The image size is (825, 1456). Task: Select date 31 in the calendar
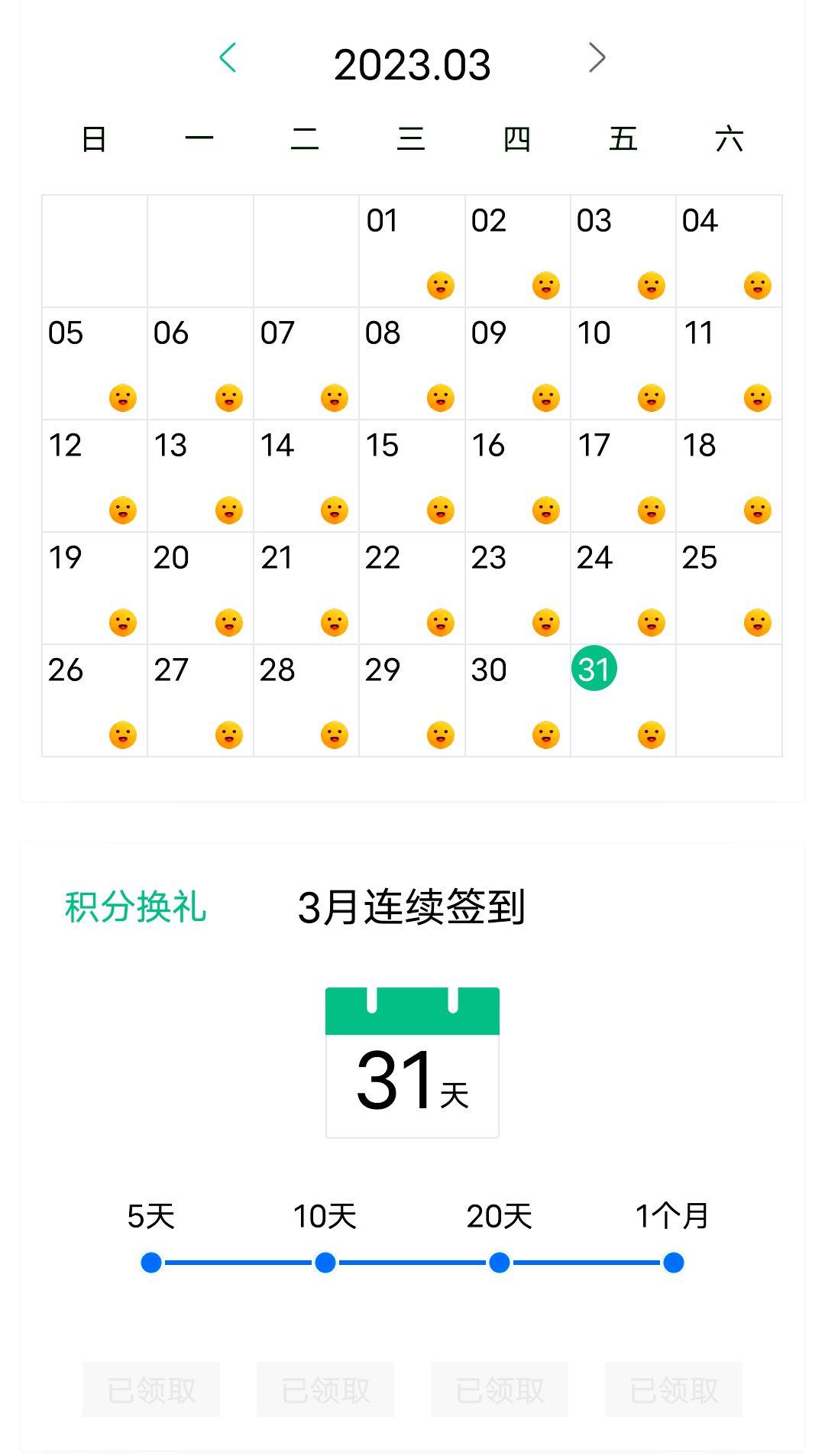click(x=594, y=669)
